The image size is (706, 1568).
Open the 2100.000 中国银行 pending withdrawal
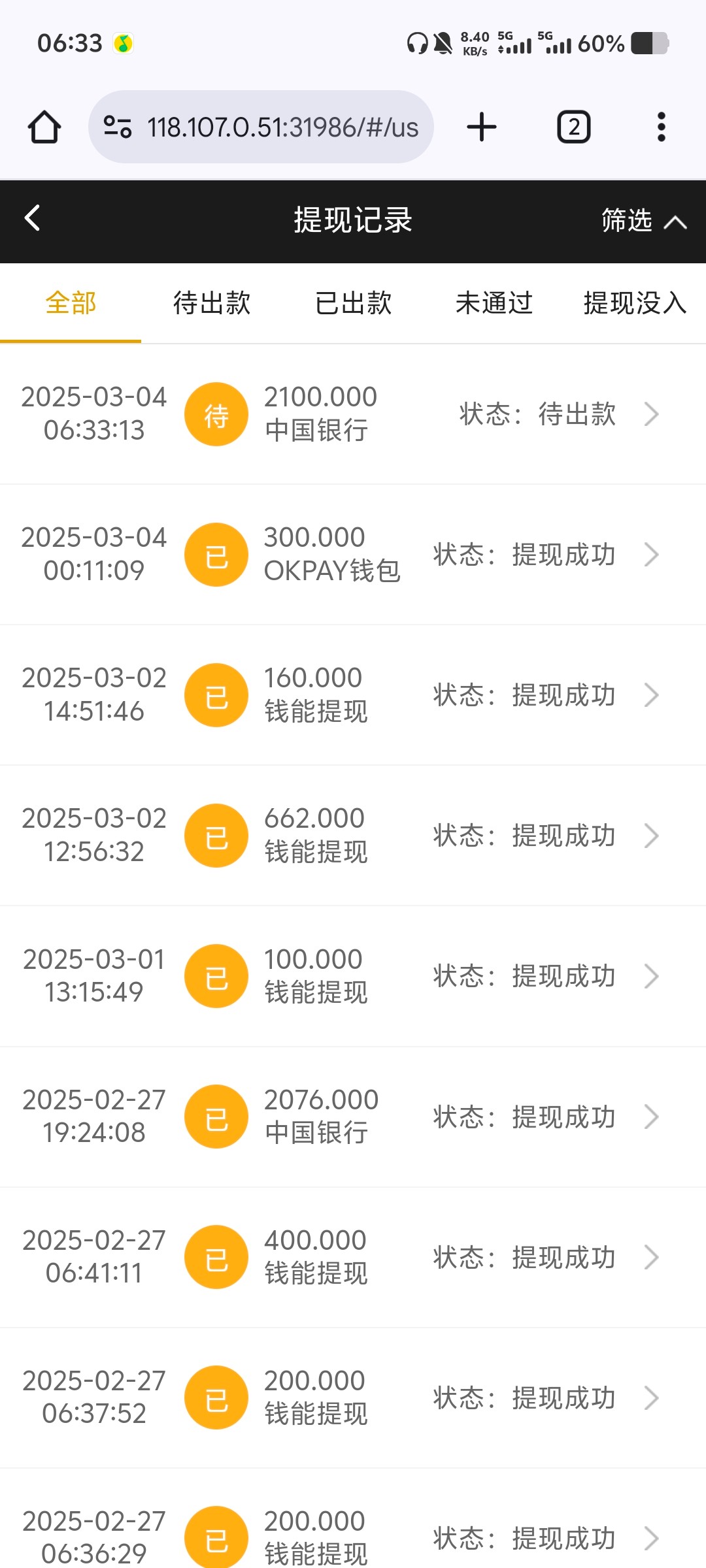pos(353,414)
